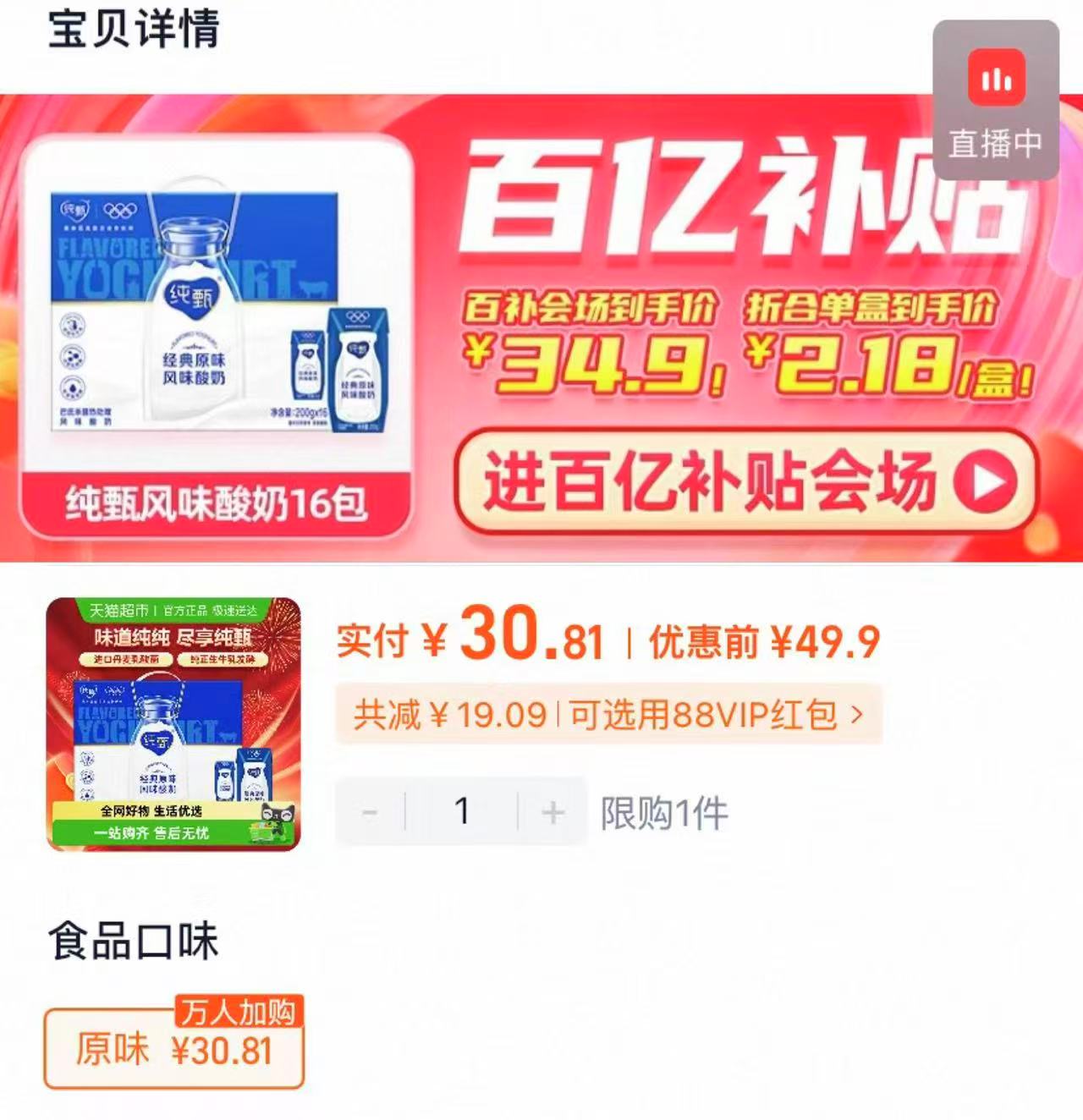The height and width of the screenshot is (1120, 1083).
Task: Expand the 可选用88VIP红包 chevron
Action: coord(856,716)
